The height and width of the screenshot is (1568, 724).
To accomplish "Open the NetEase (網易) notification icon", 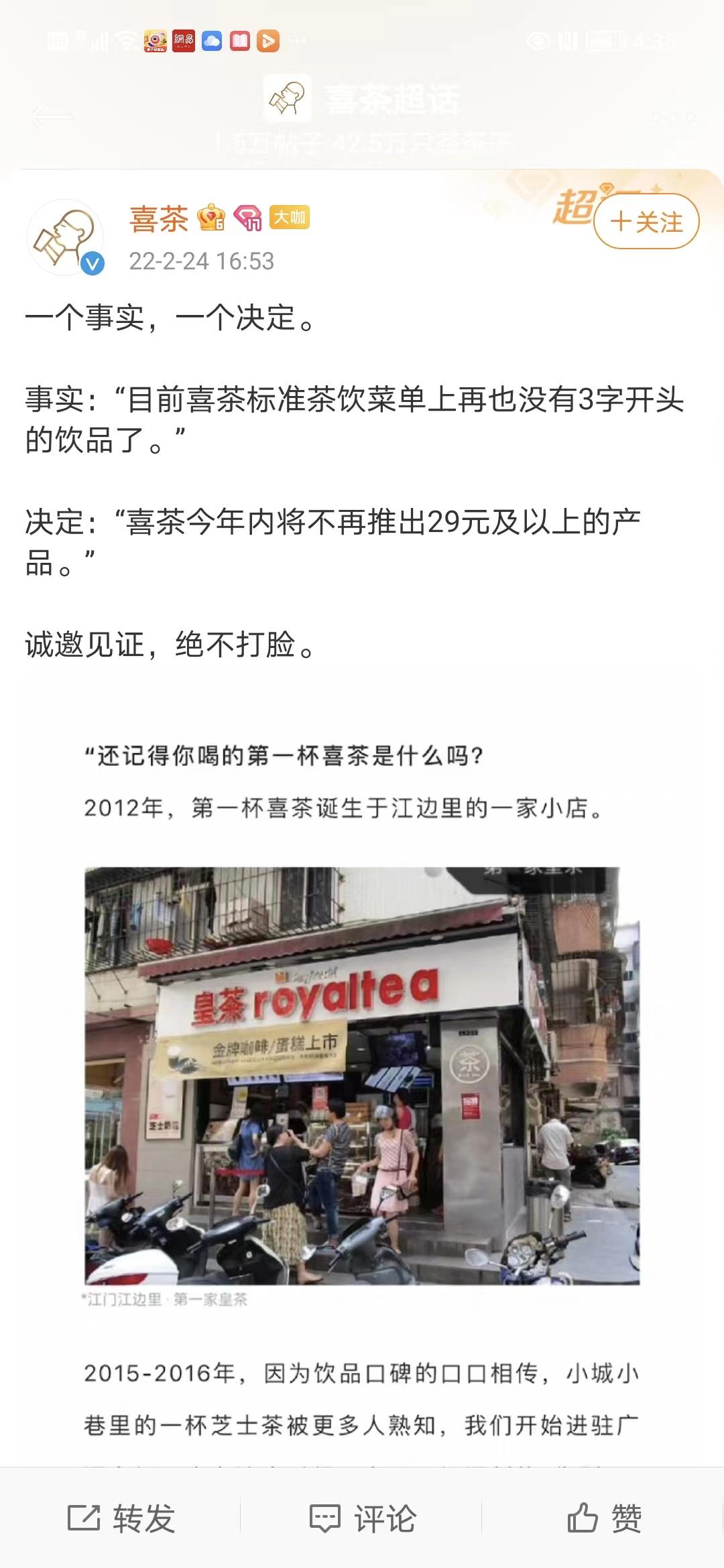I will pyautogui.click(x=182, y=40).
